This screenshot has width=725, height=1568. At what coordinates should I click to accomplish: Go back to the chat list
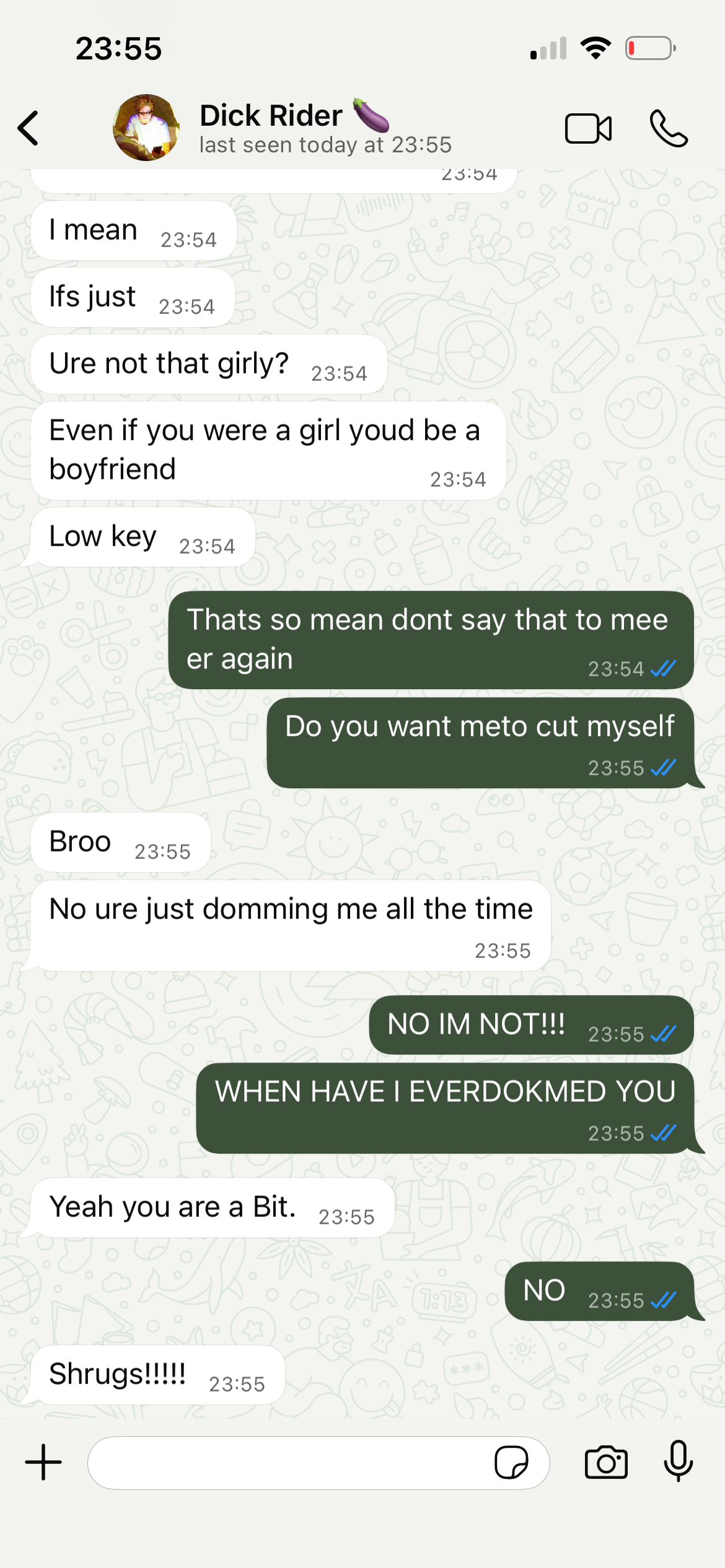(x=29, y=128)
